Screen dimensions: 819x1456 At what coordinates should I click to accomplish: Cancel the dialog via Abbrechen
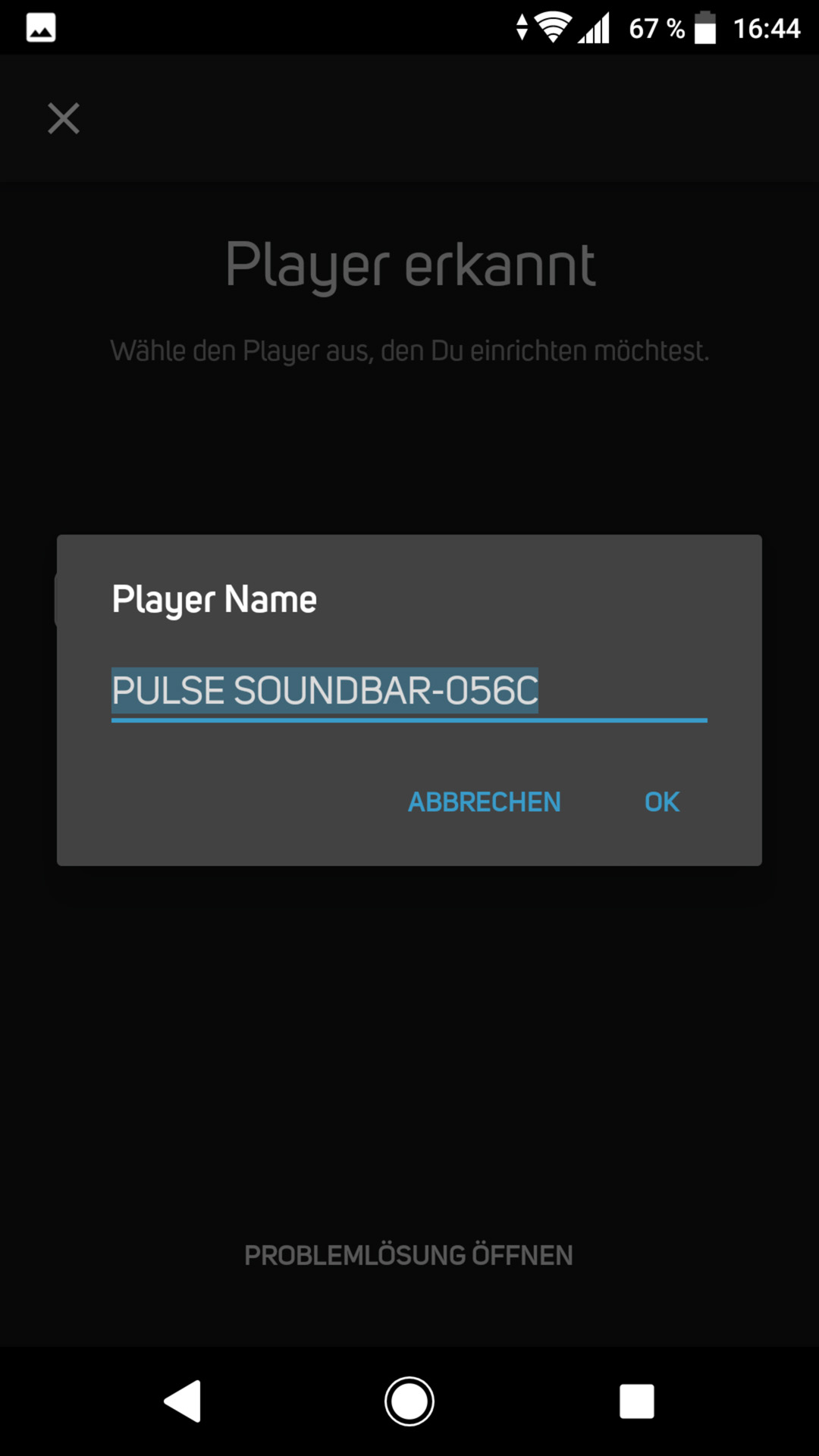(x=485, y=802)
